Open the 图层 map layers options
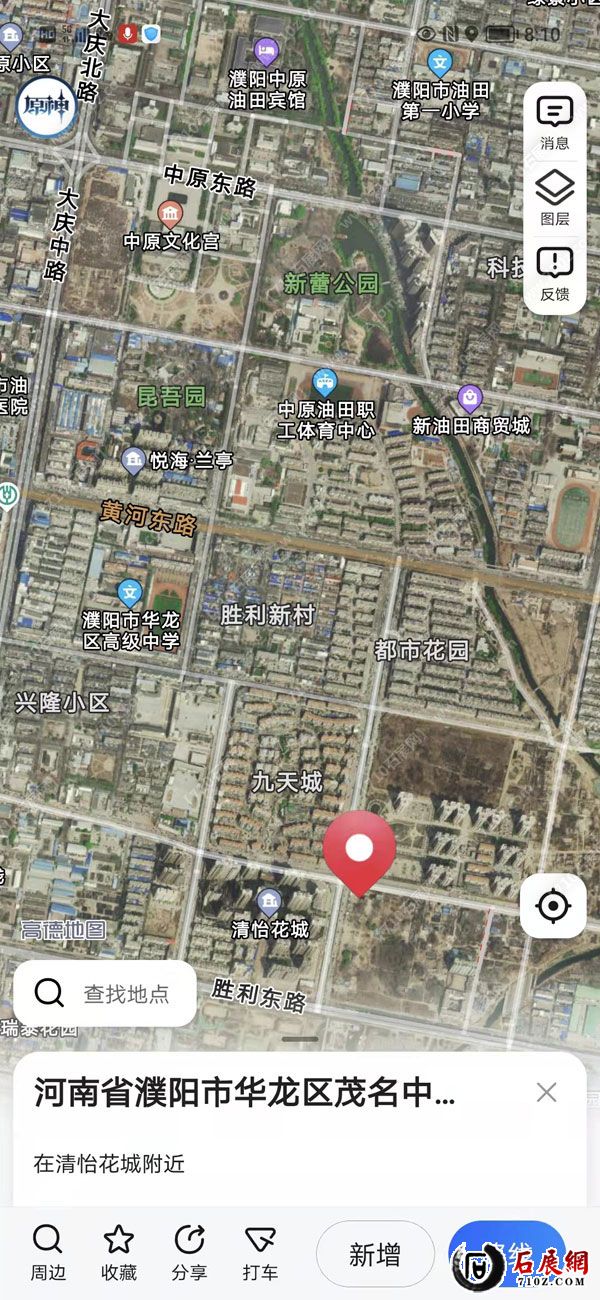600x1300 pixels. coord(555,197)
